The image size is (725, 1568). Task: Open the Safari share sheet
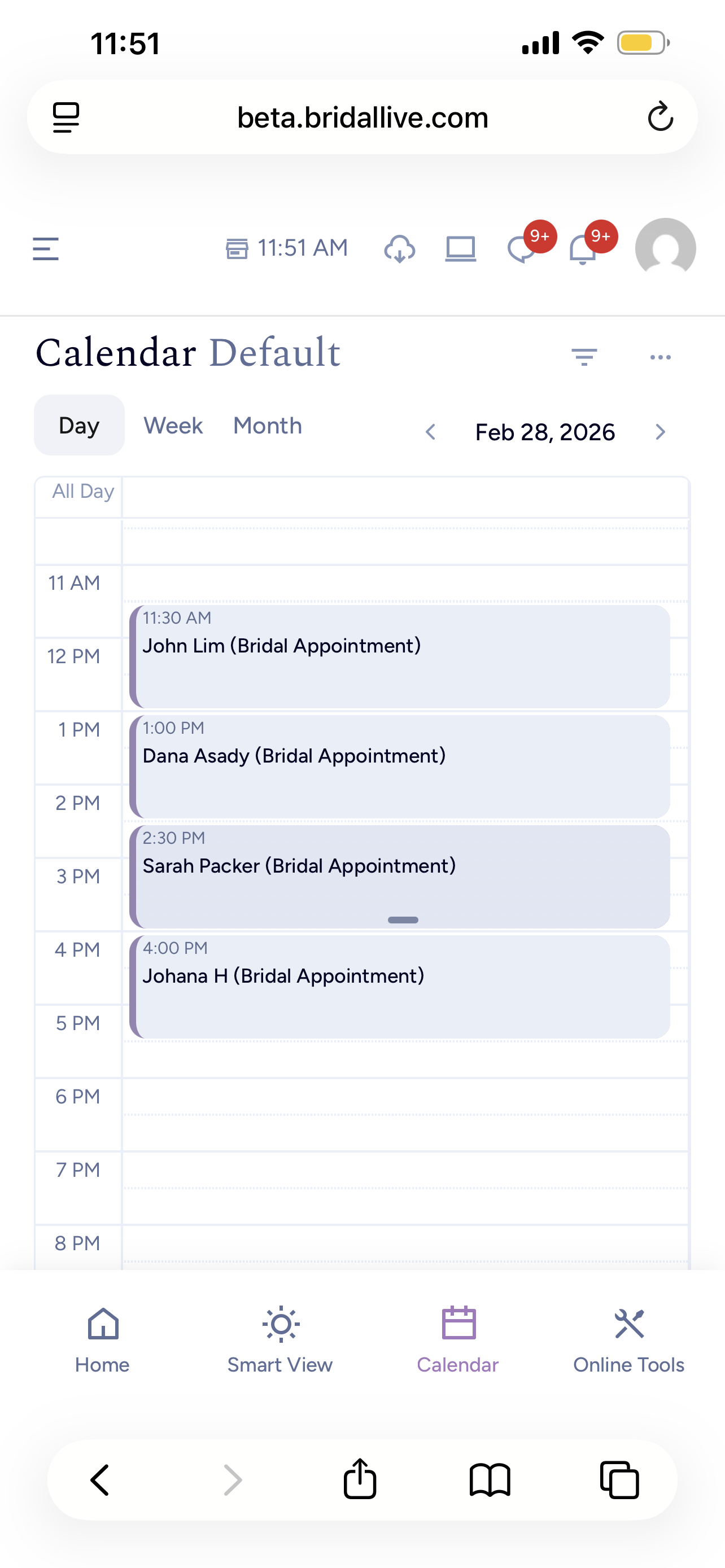coord(359,1481)
